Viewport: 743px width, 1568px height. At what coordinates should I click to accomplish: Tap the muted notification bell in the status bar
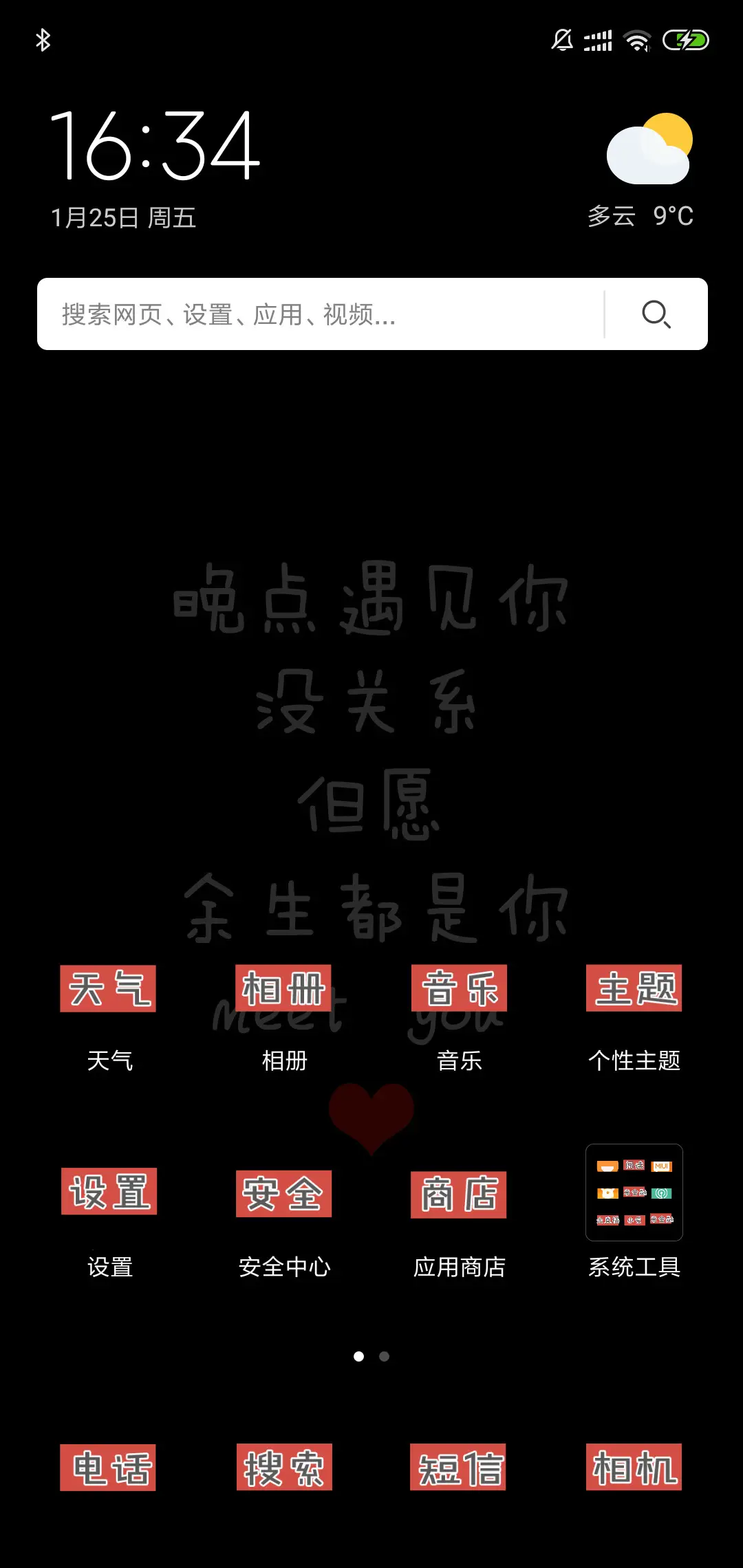tap(561, 41)
